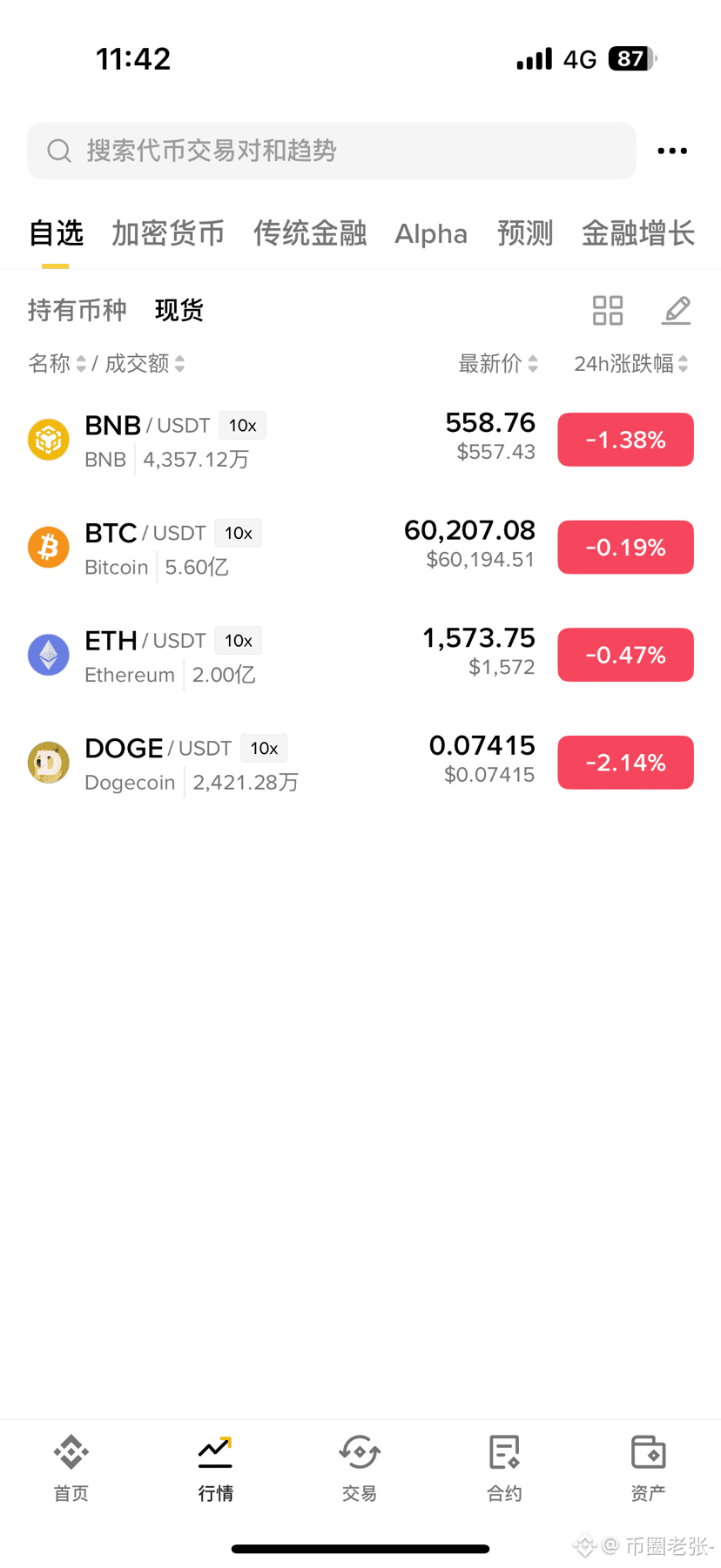
Task: Open the Alpha tab
Action: (x=431, y=233)
